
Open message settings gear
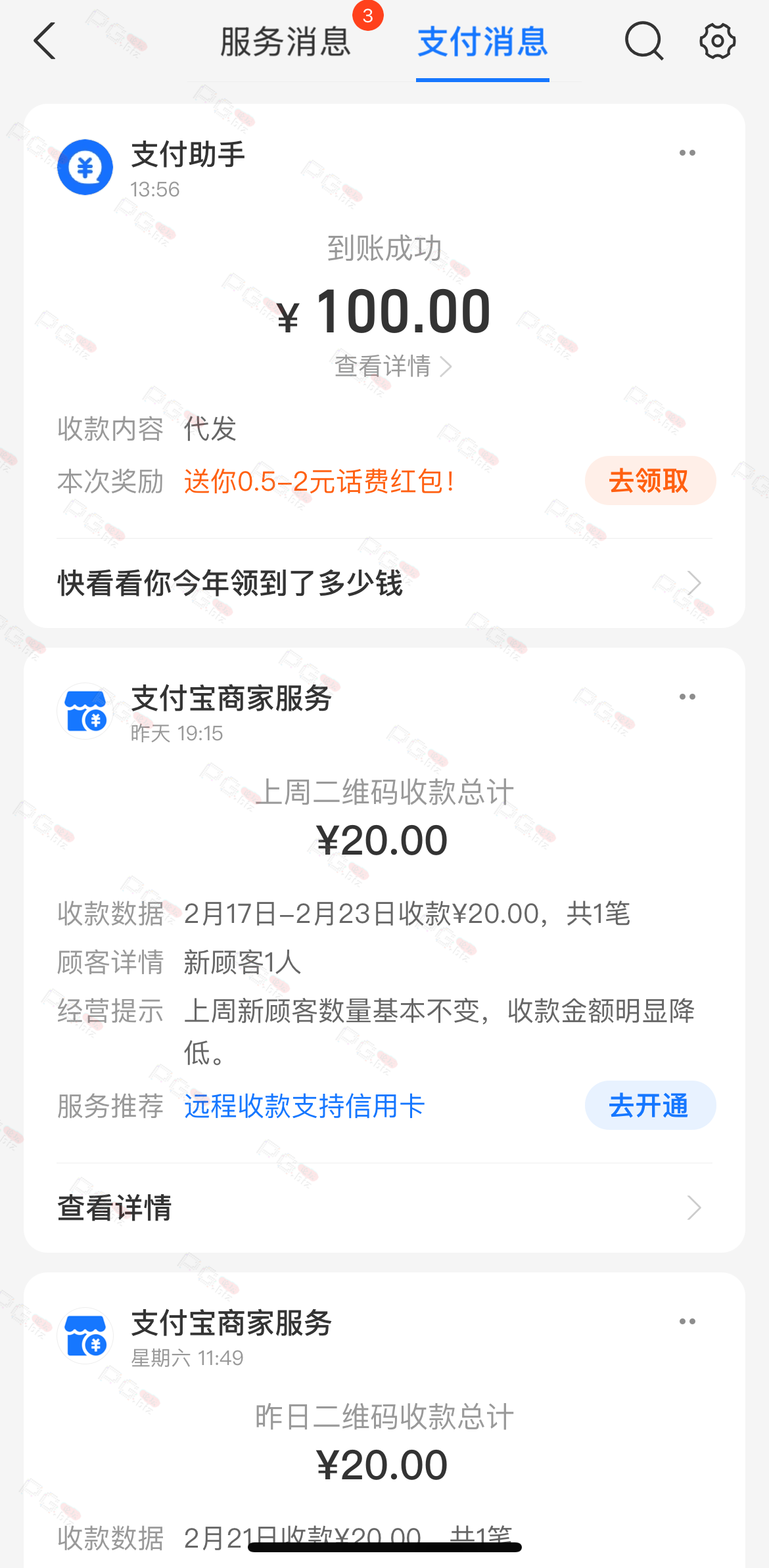[717, 41]
